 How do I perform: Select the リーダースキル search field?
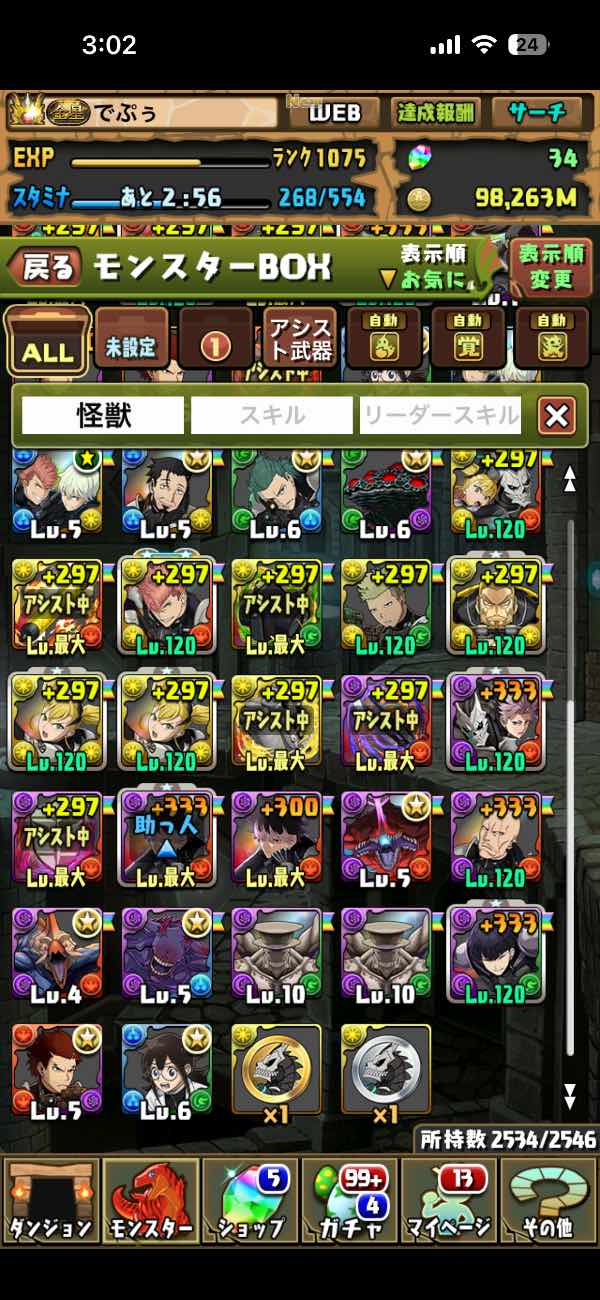(x=441, y=415)
